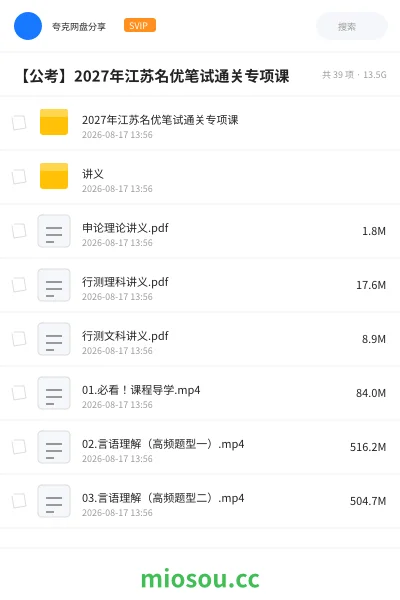The image size is (400, 600).
Task: Play 01.必看!课程导学.mp4
Action: 200,393
